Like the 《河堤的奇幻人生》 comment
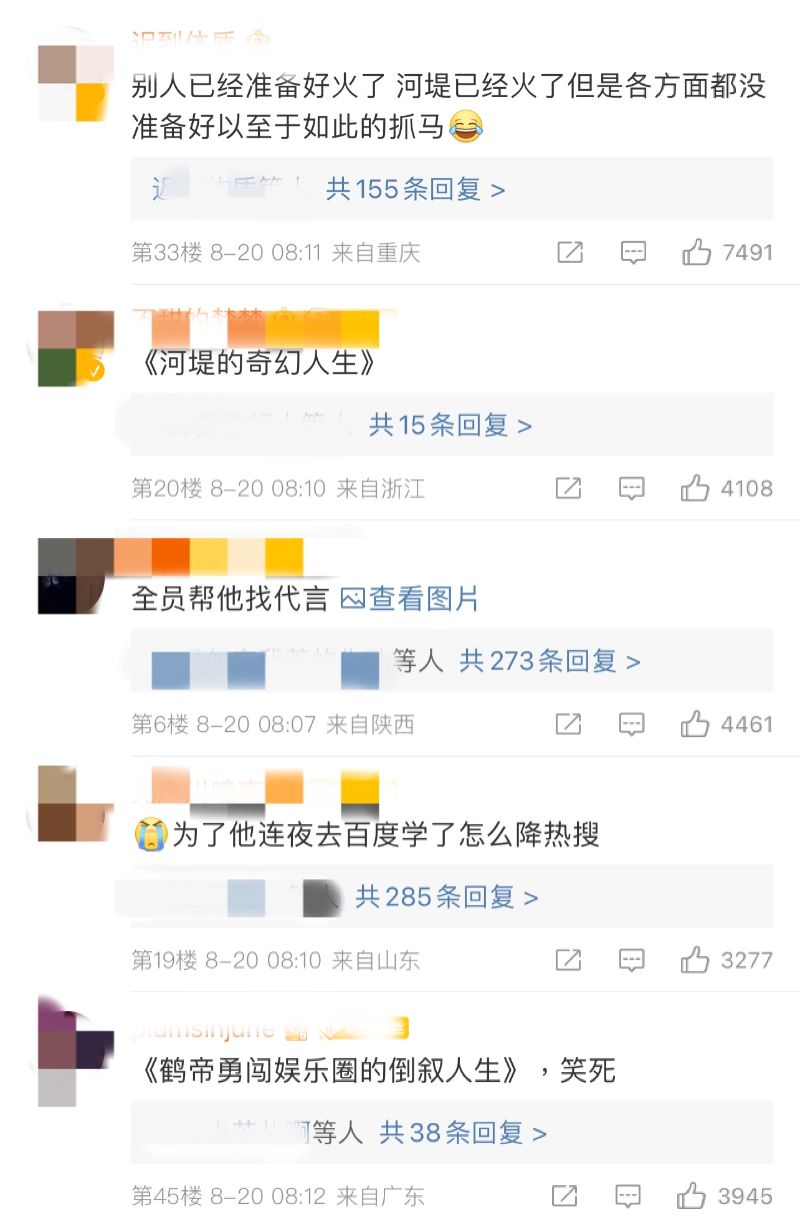This screenshot has width=800, height=1222. tap(696, 488)
